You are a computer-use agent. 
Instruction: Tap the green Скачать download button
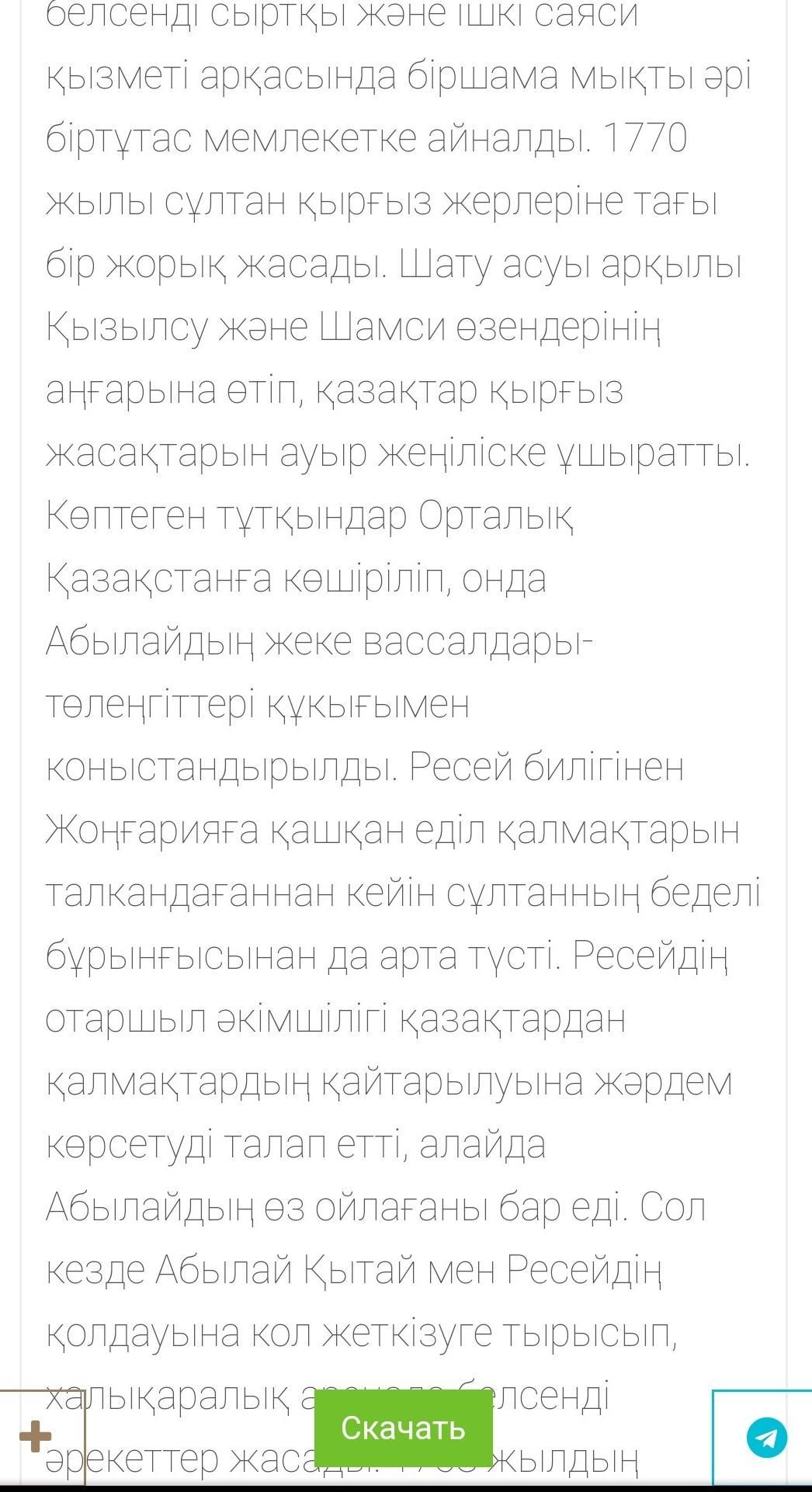click(403, 1428)
